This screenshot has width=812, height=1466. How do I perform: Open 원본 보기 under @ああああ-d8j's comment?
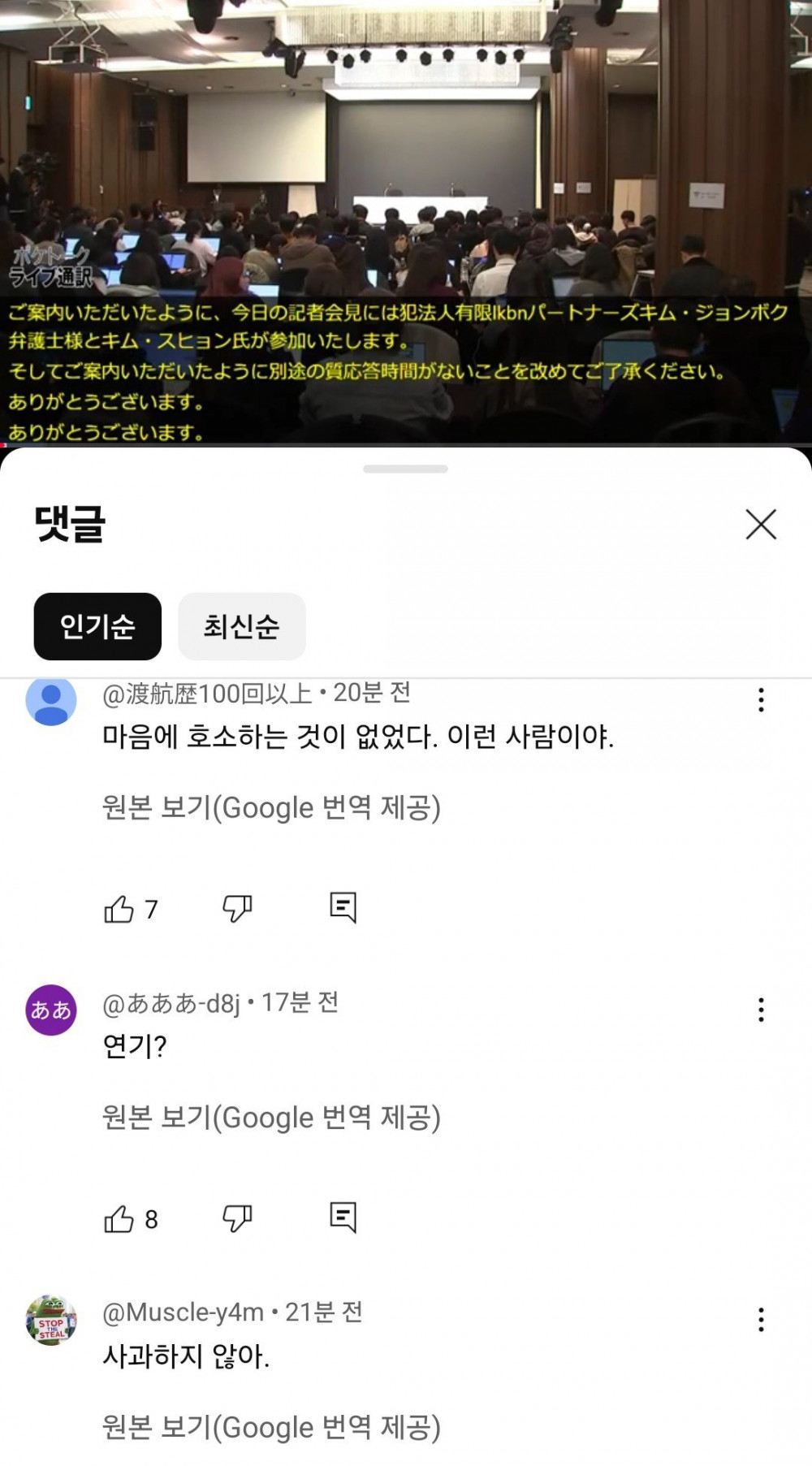(x=272, y=1117)
